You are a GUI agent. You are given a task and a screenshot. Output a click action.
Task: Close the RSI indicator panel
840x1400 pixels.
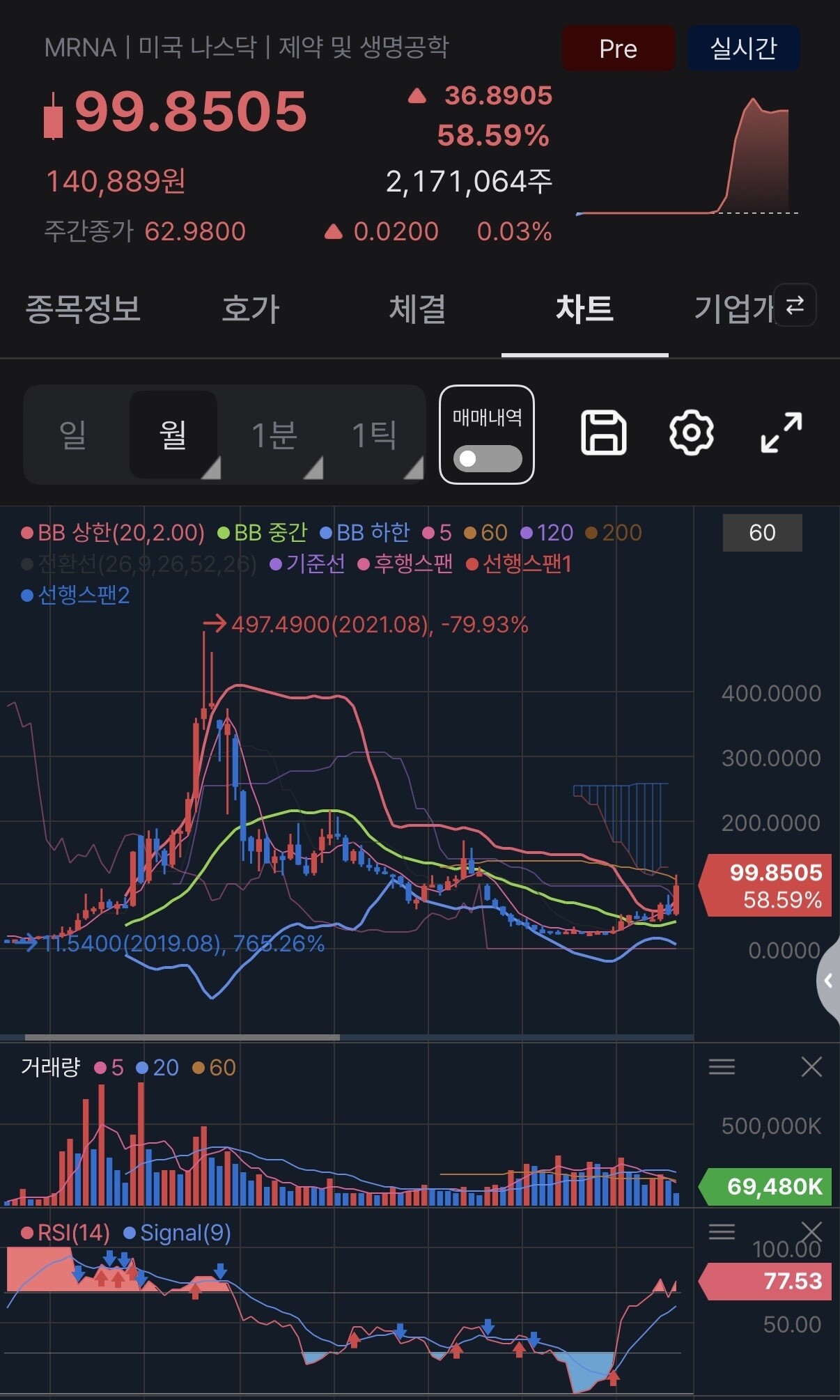(811, 1232)
